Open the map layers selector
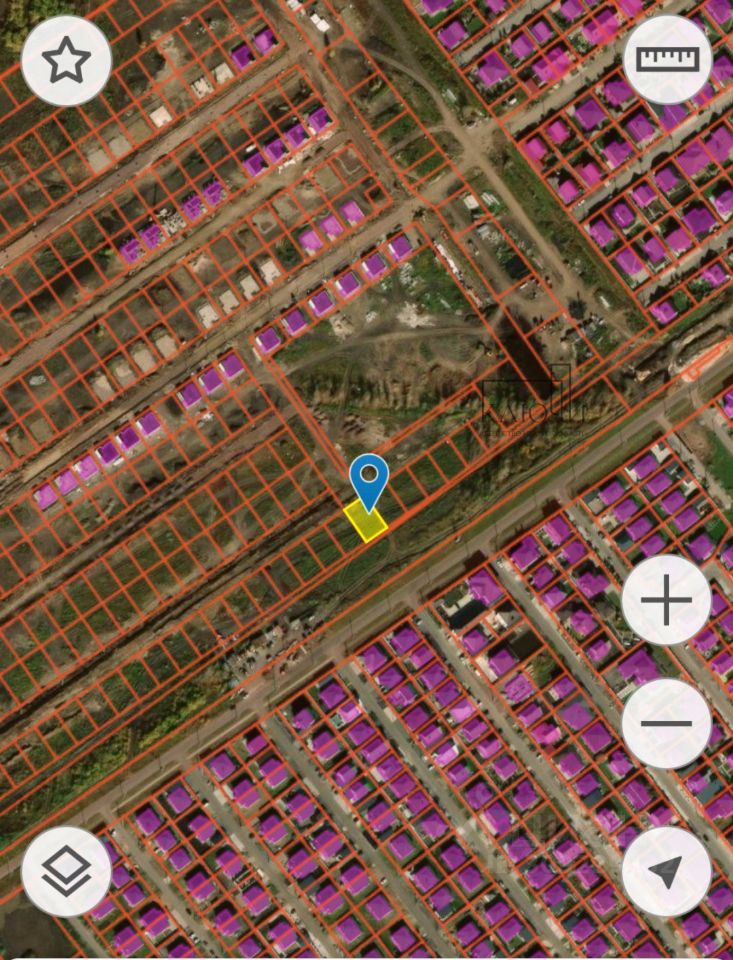This screenshot has width=733, height=960. pos(66,871)
